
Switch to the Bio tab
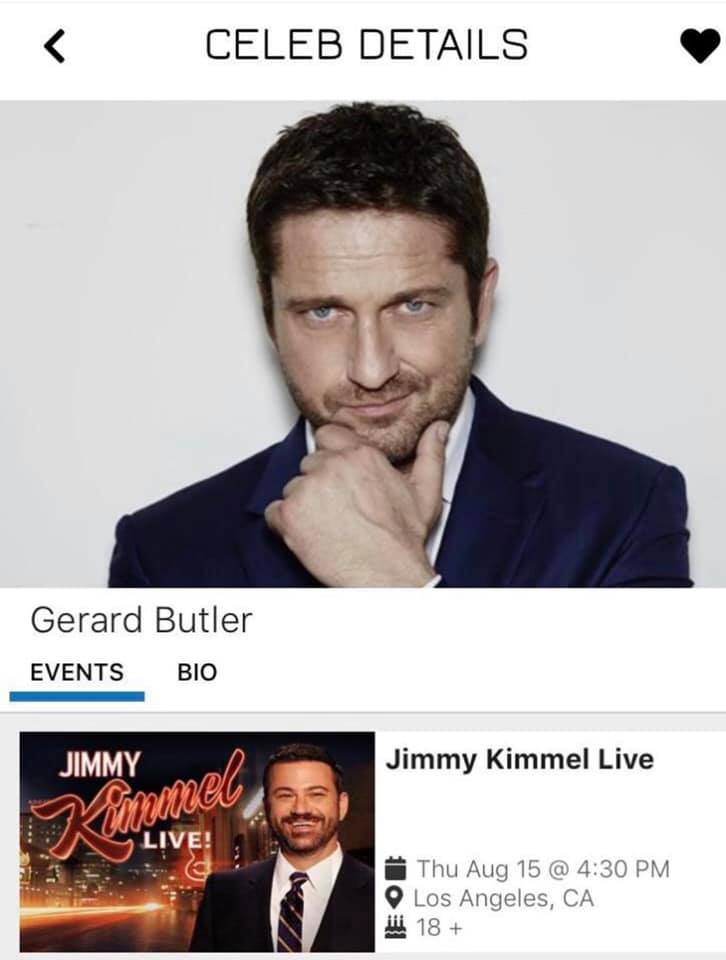tap(197, 672)
